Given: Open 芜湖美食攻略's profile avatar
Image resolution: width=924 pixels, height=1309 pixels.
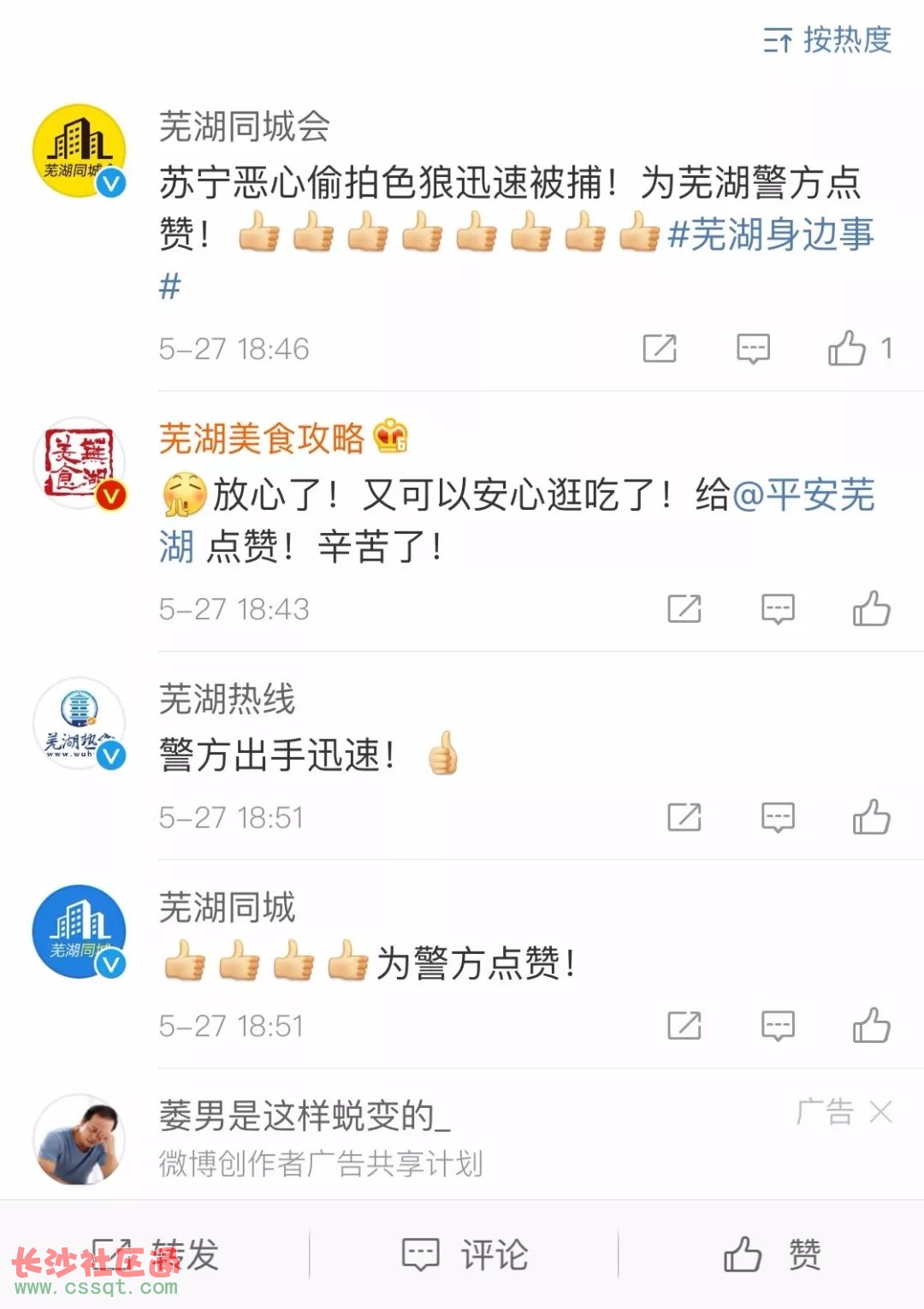Looking at the screenshot, I should coord(80,464).
